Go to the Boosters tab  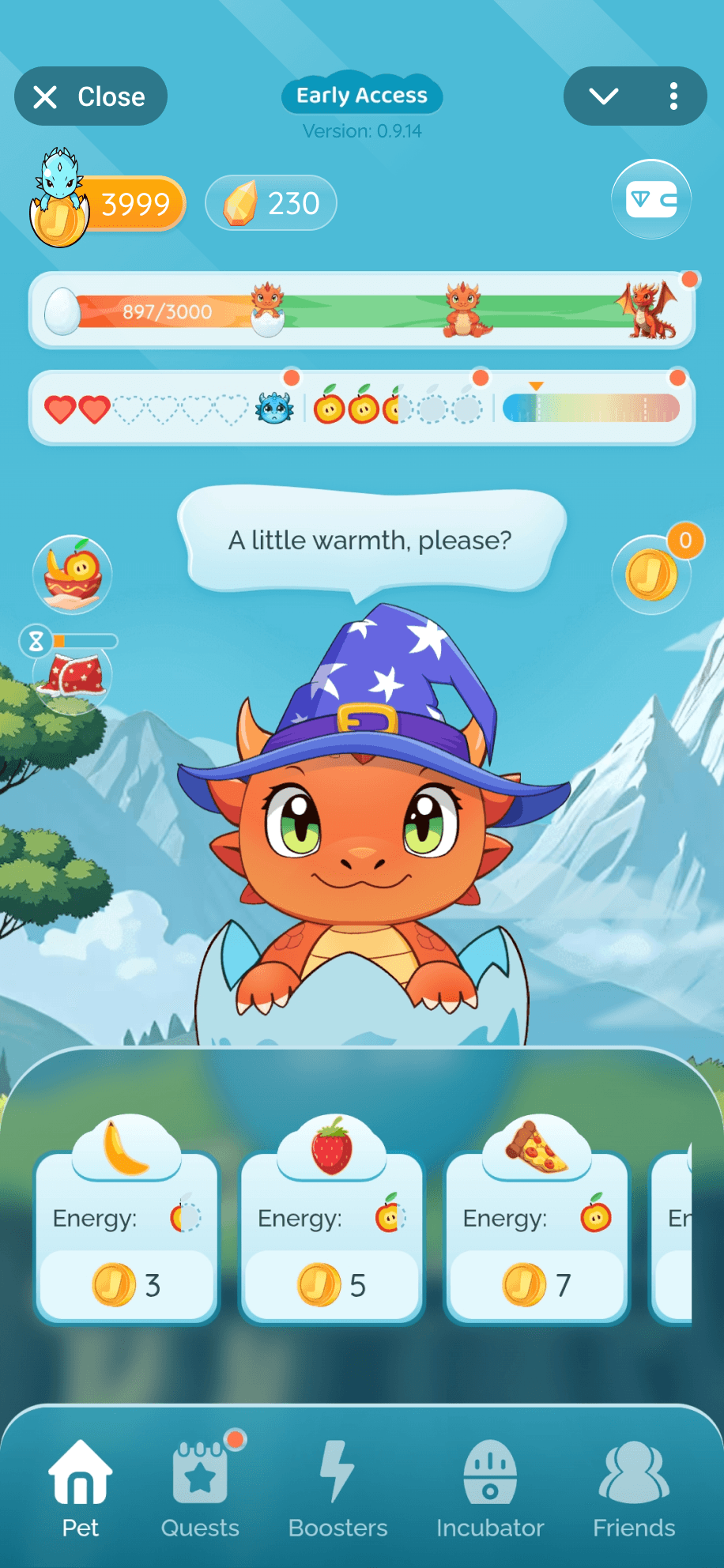[x=337, y=1489]
